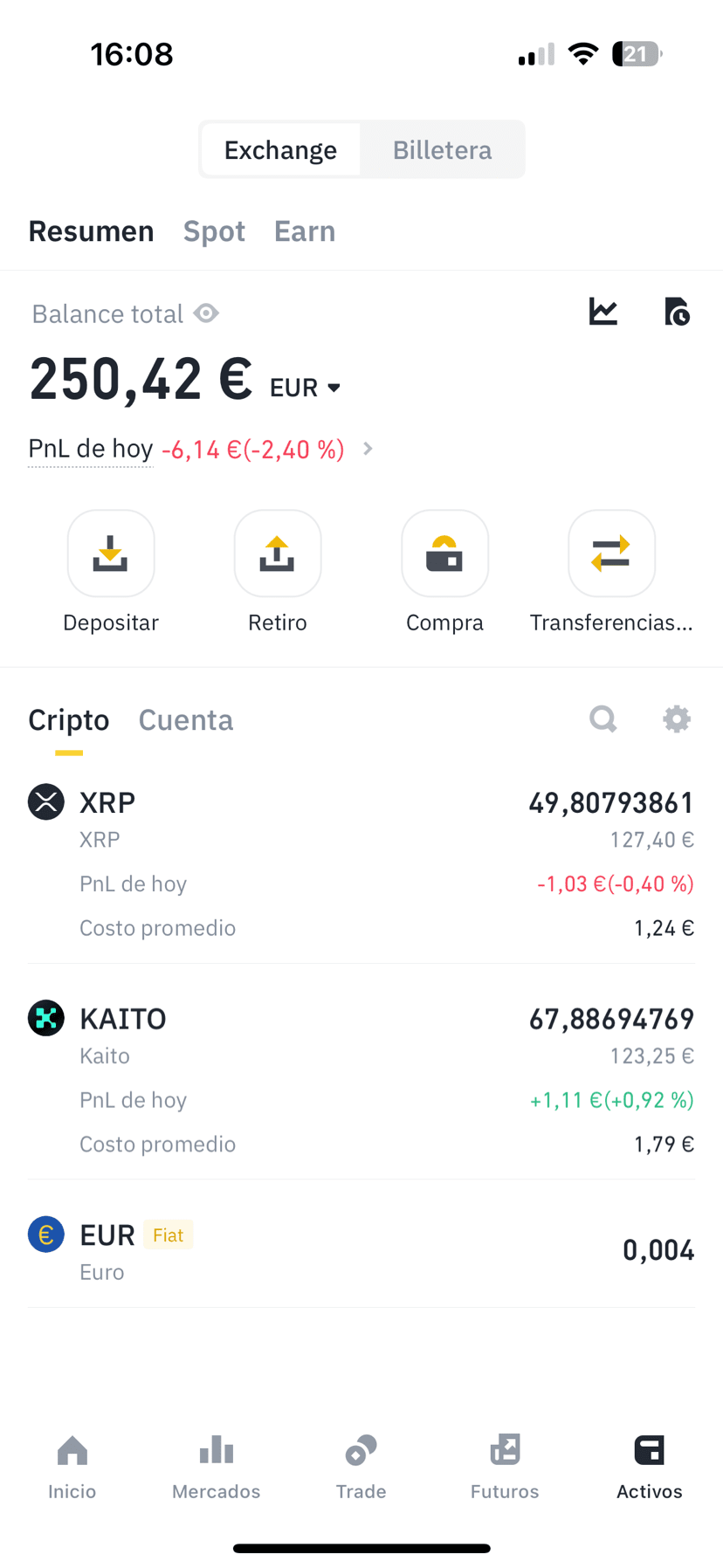Open asset list settings gear
The width and height of the screenshot is (723, 1568).
coord(677,719)
